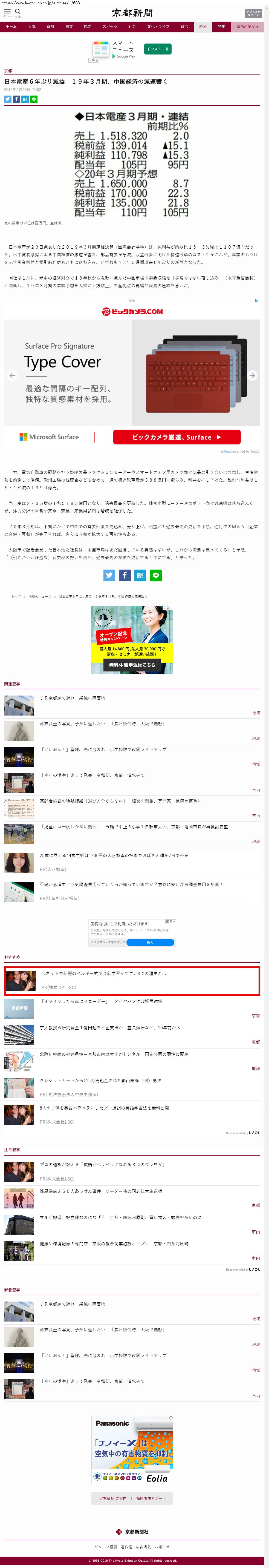Tap ビックカメラ厳選、Surface button
This screenshot has height=1568, width=269.
coord(177,437)
